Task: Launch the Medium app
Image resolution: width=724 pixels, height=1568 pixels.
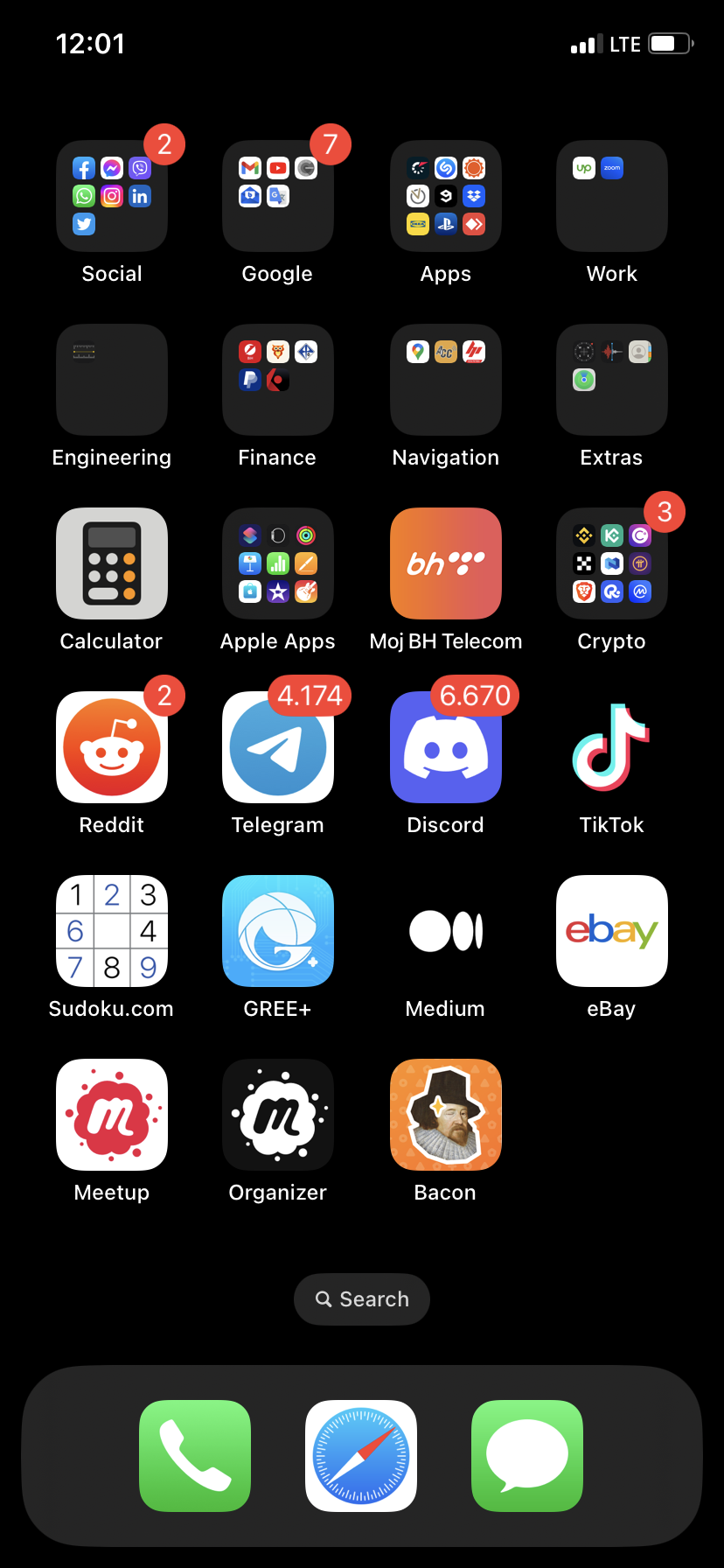Action: 446,931
